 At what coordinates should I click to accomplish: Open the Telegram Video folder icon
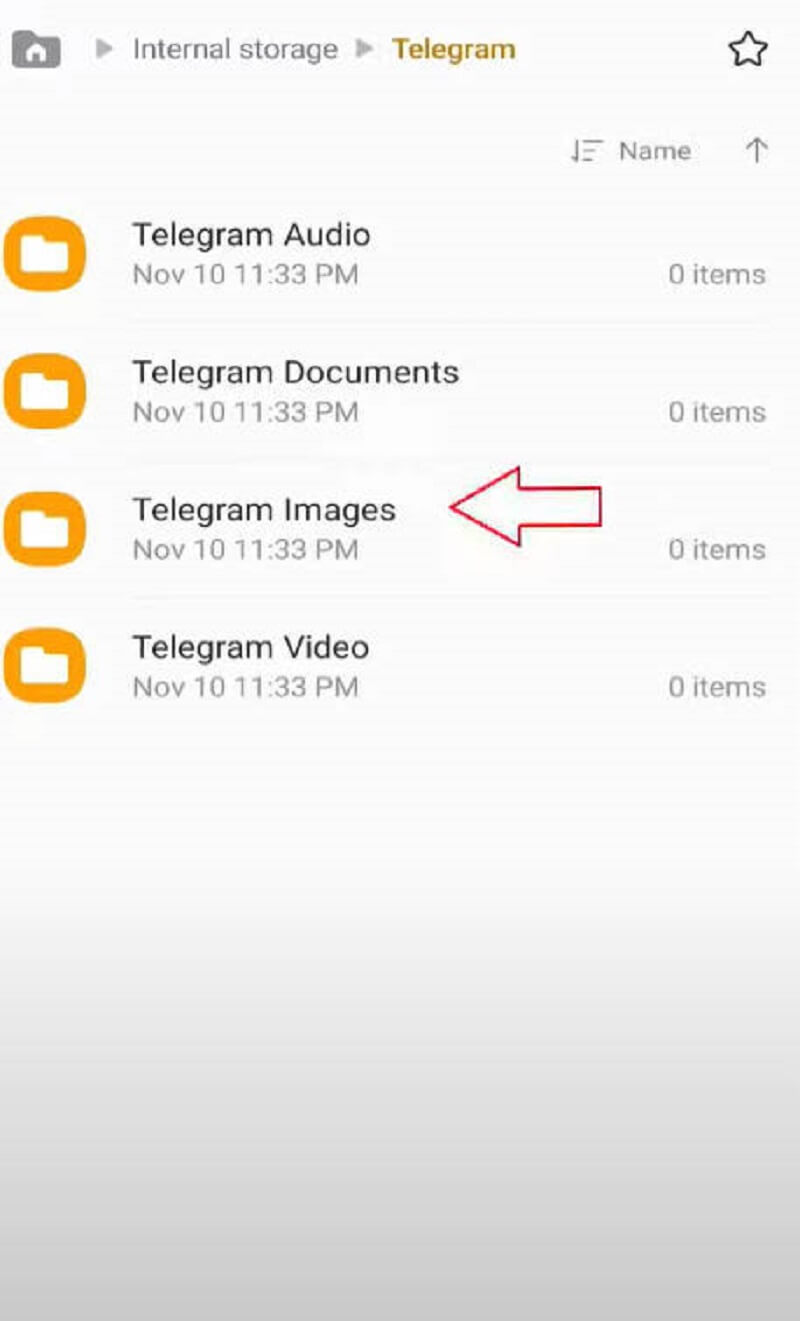(45, 665)
